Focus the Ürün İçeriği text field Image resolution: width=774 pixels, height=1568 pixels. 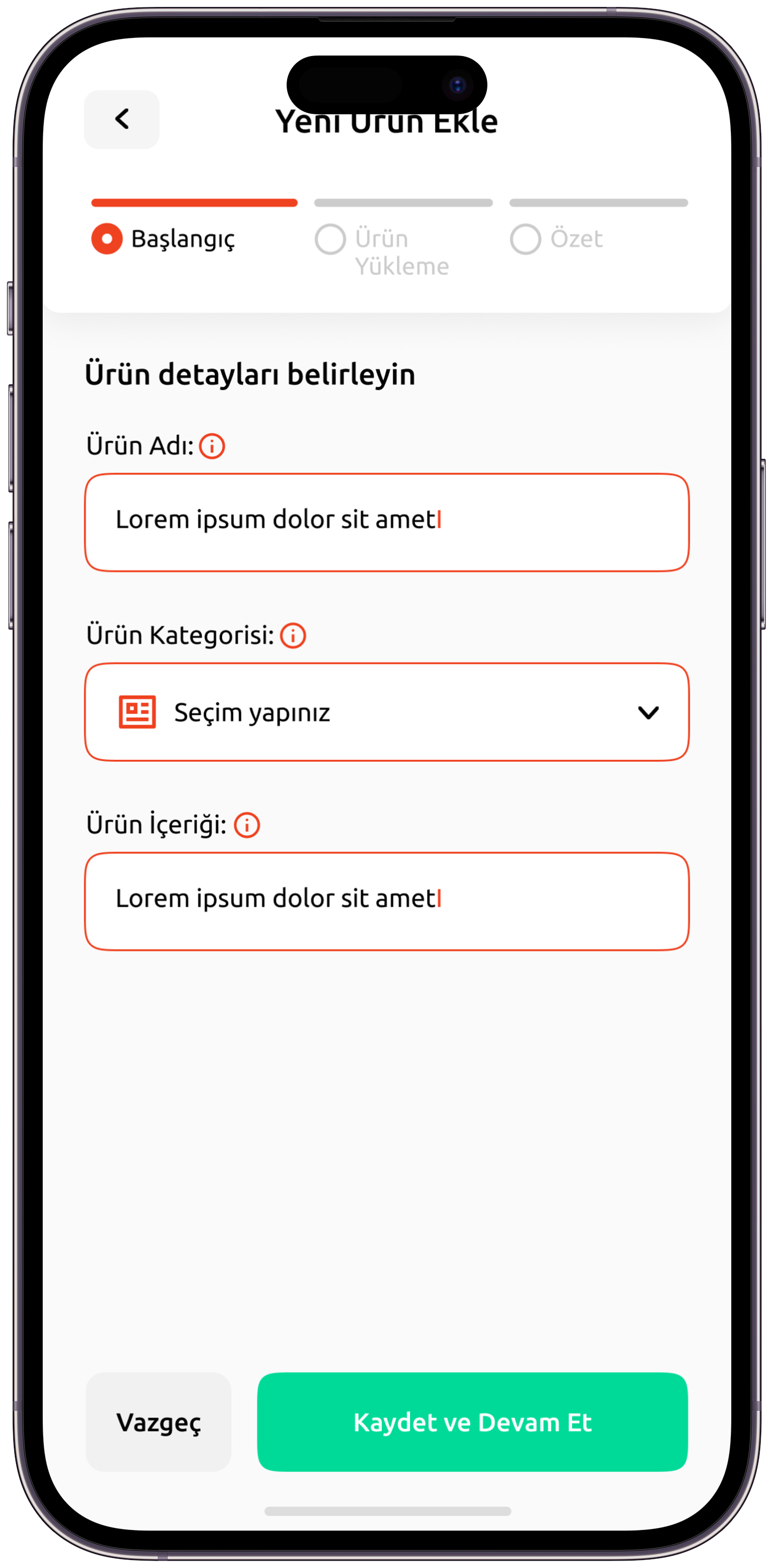point(386,901)
